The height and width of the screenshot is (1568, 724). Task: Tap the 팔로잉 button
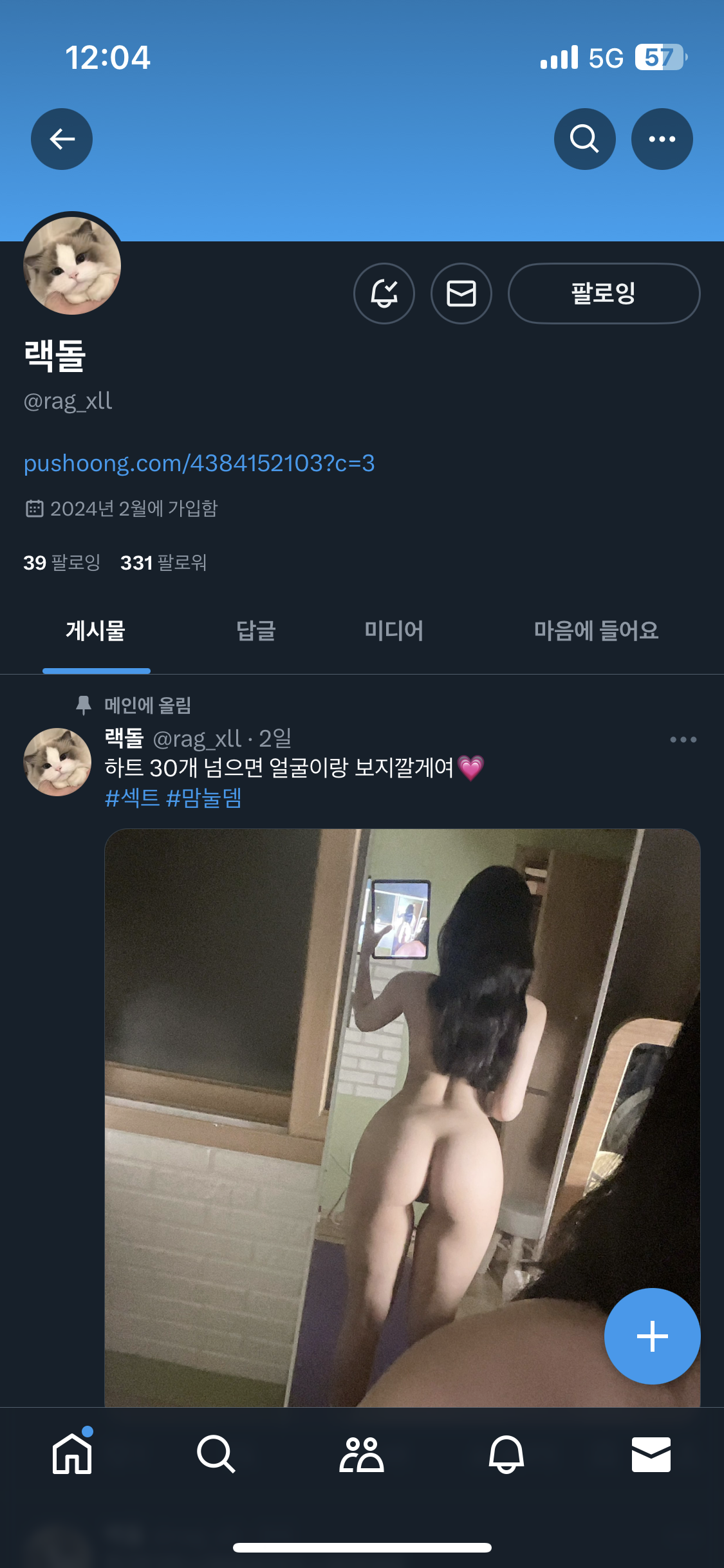coord(604,294)
